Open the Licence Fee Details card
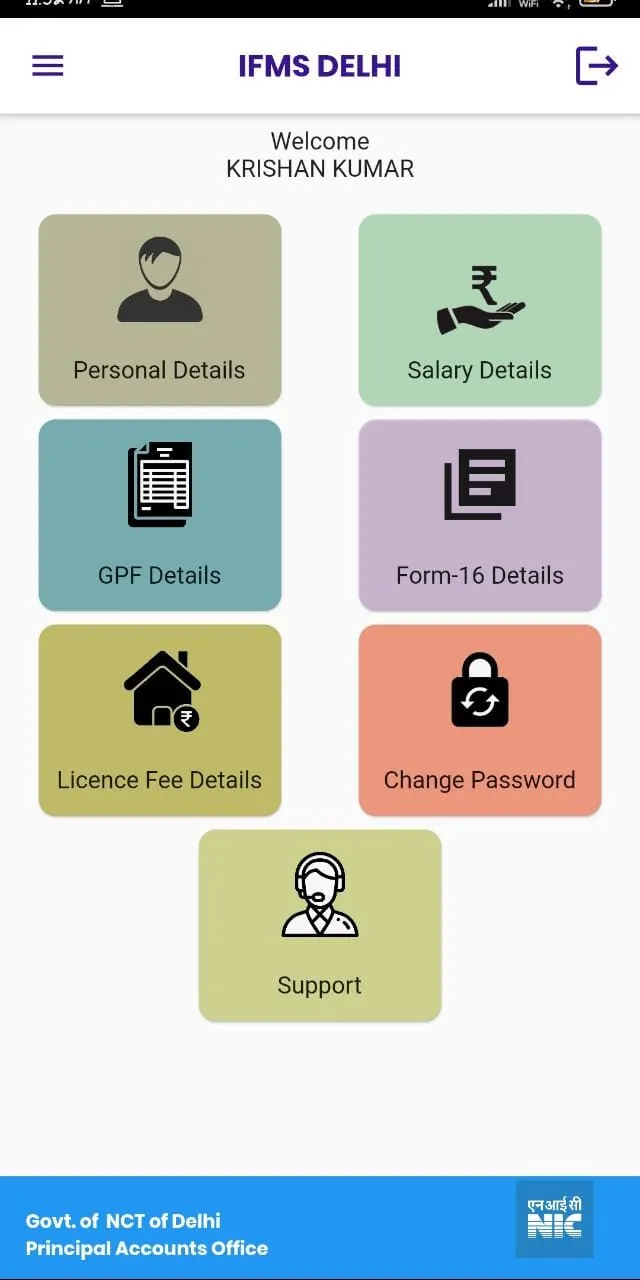 160,720
